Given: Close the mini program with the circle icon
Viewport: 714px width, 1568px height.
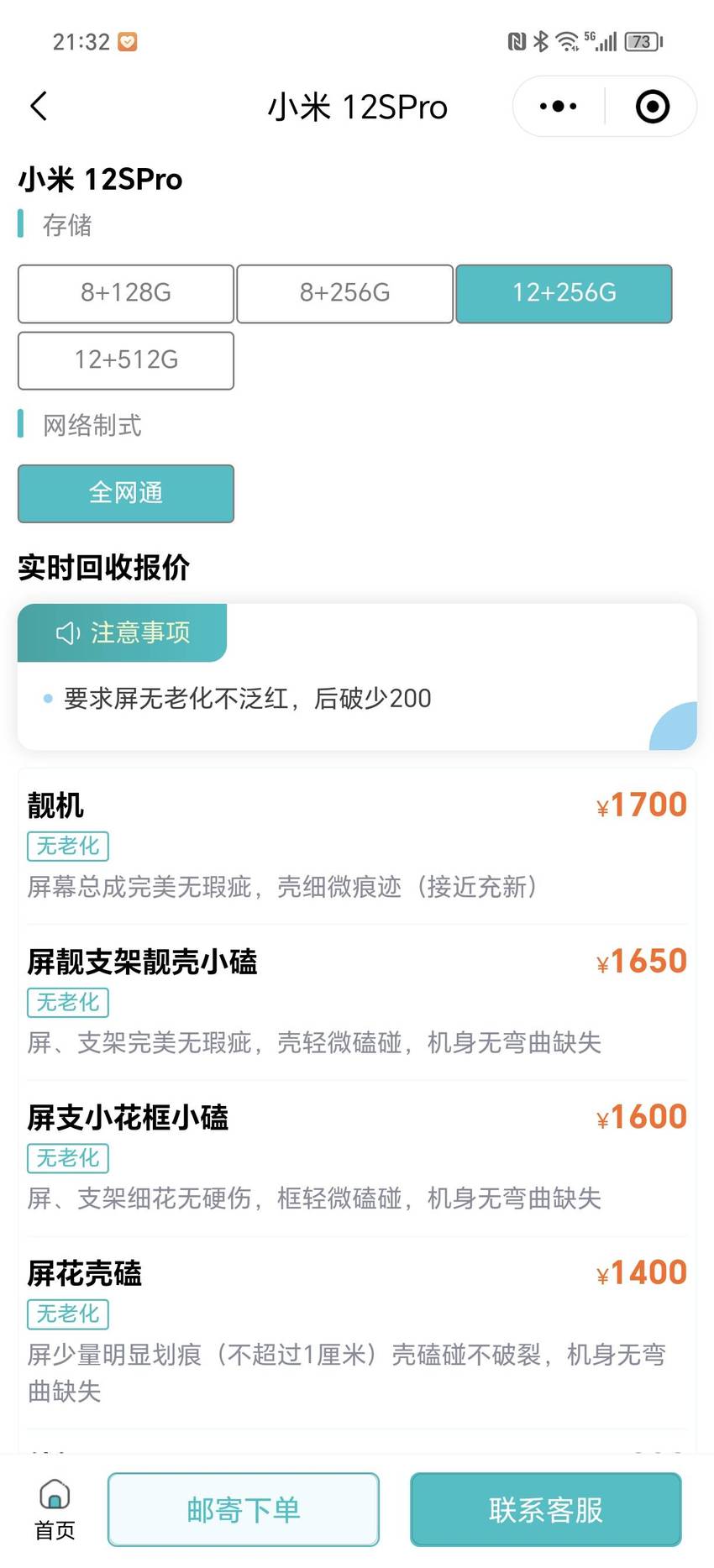Looking at the screenshot, I should (x=653, y=107).
